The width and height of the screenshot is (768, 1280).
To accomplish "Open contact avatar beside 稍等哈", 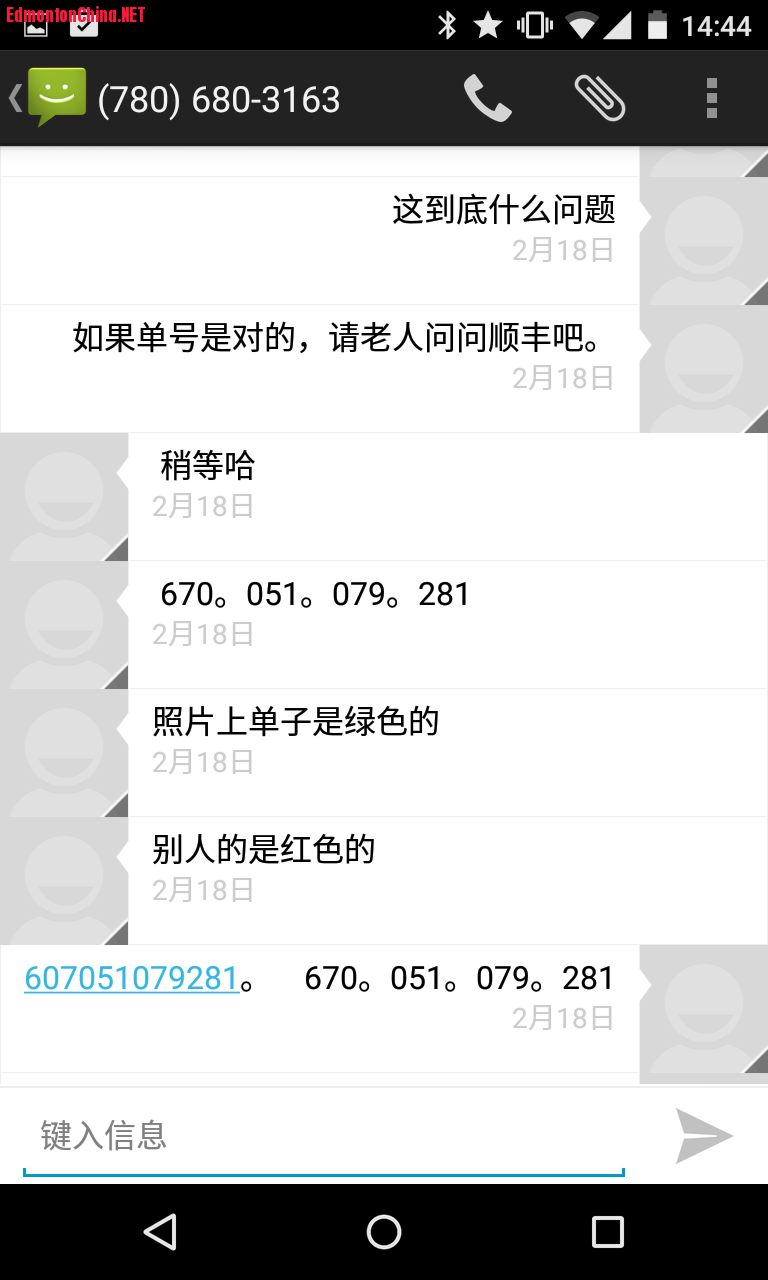I will click(64, 497).
